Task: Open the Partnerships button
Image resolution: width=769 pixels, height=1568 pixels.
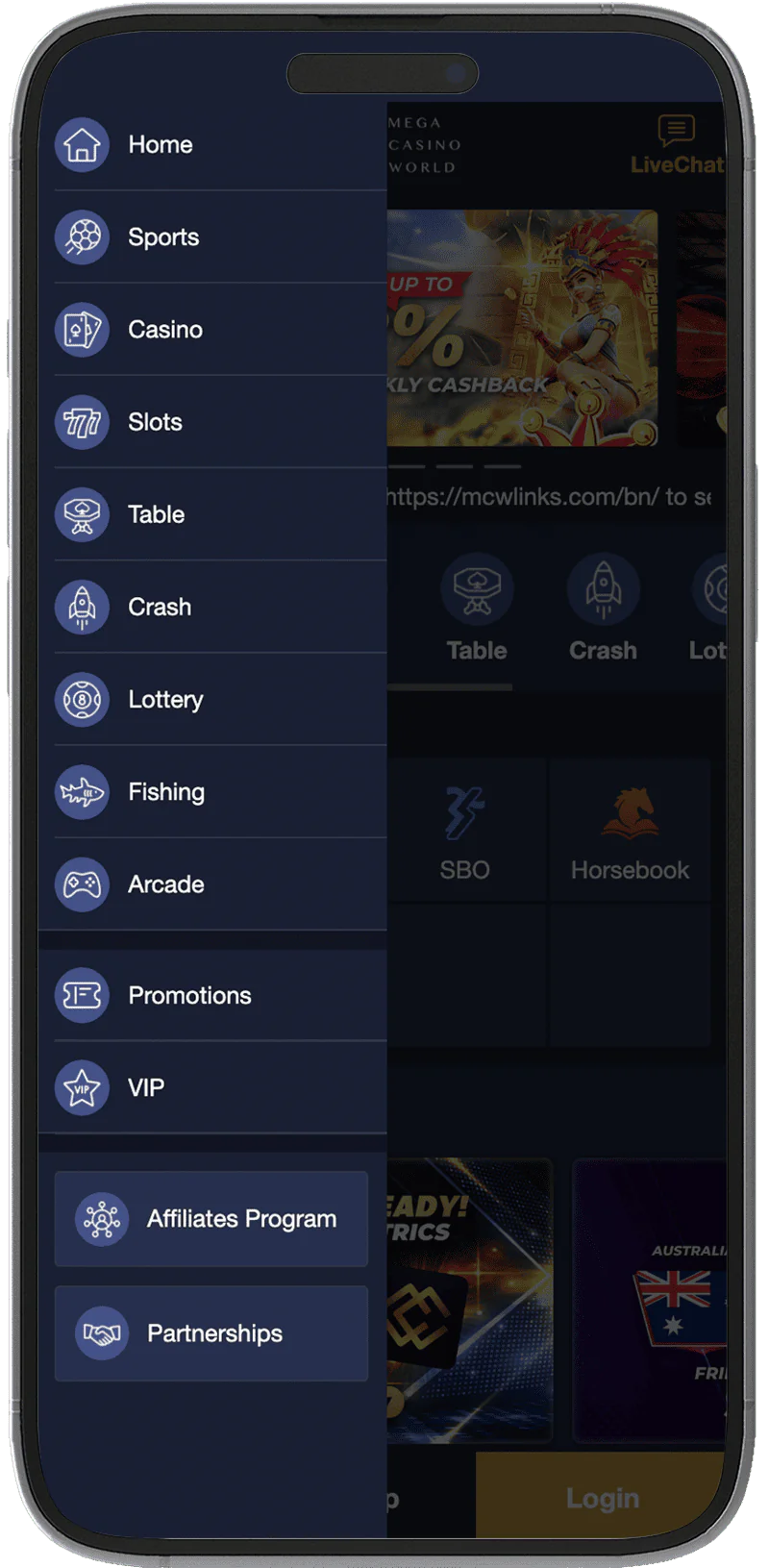Action: [x=211, y=1333]
